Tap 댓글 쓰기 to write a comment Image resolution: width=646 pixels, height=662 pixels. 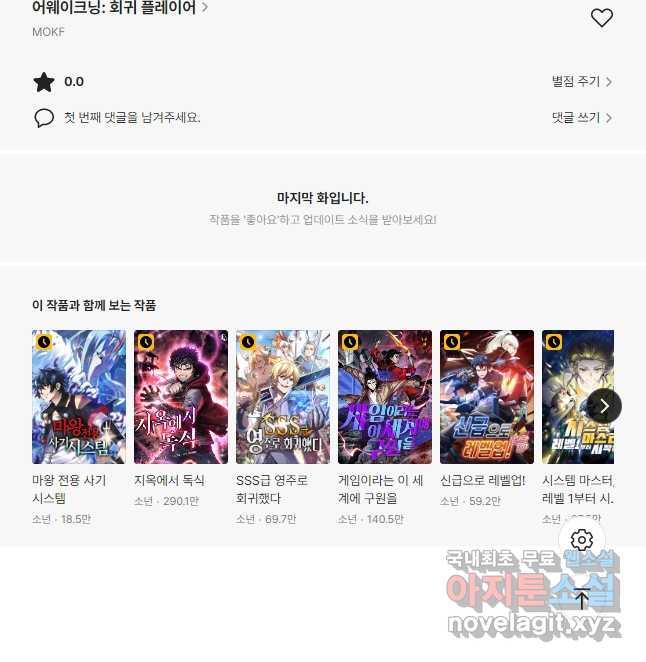click(x=581, y=117)
